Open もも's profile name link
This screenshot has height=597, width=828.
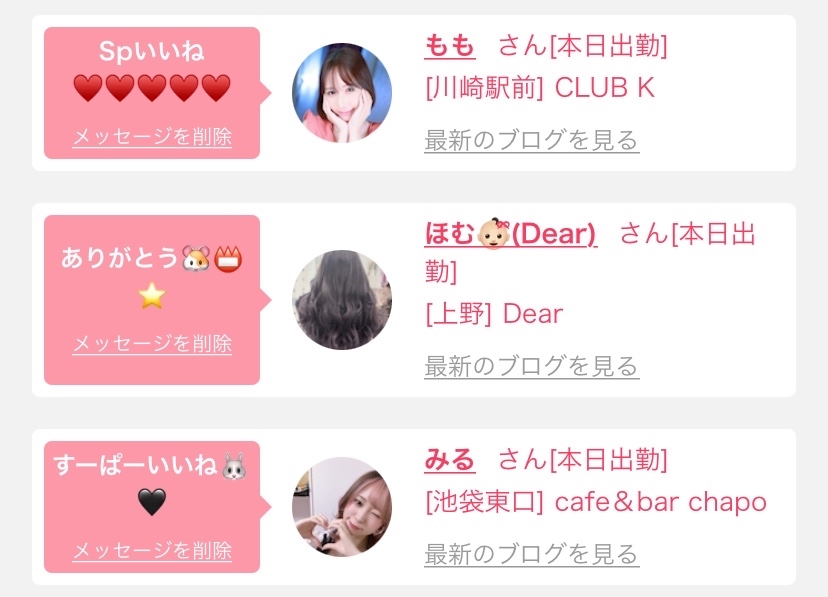tap(450, 46)
